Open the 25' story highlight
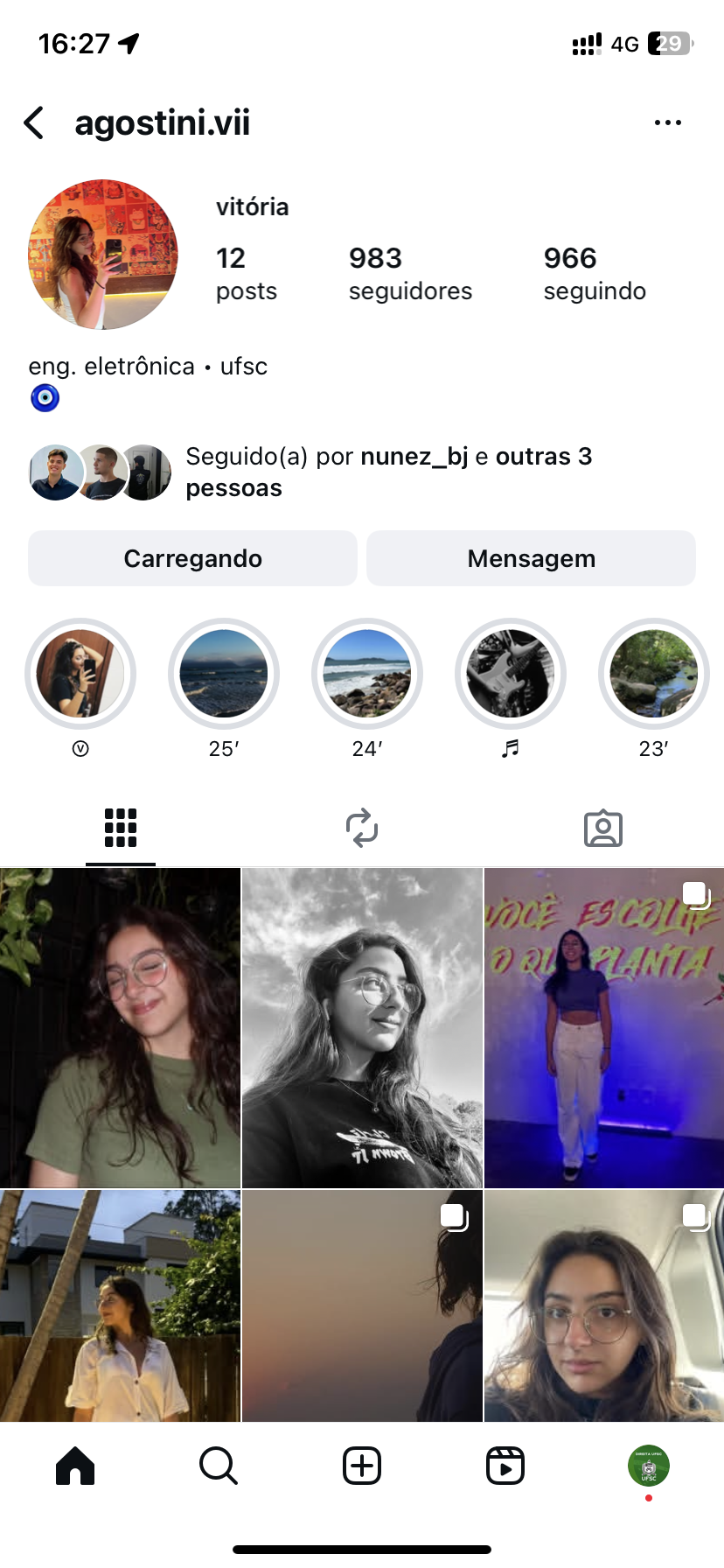Screen dimensions: 724x1568 point(224,674)
